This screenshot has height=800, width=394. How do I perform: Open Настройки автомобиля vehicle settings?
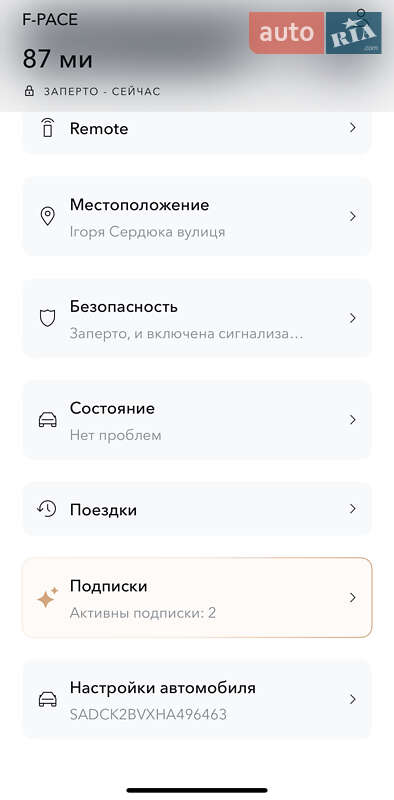tap(197, 699)
